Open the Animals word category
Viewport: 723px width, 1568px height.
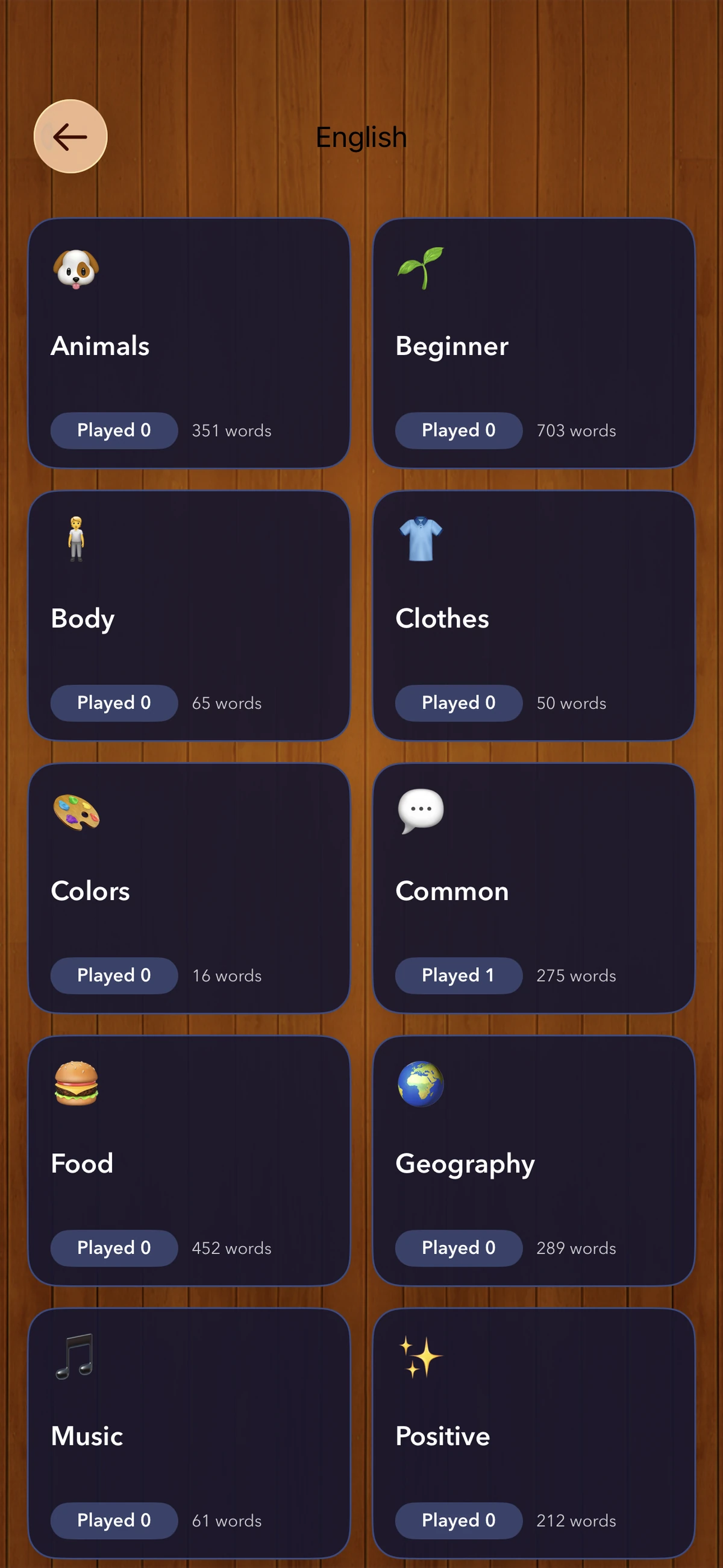pos(189,342)
